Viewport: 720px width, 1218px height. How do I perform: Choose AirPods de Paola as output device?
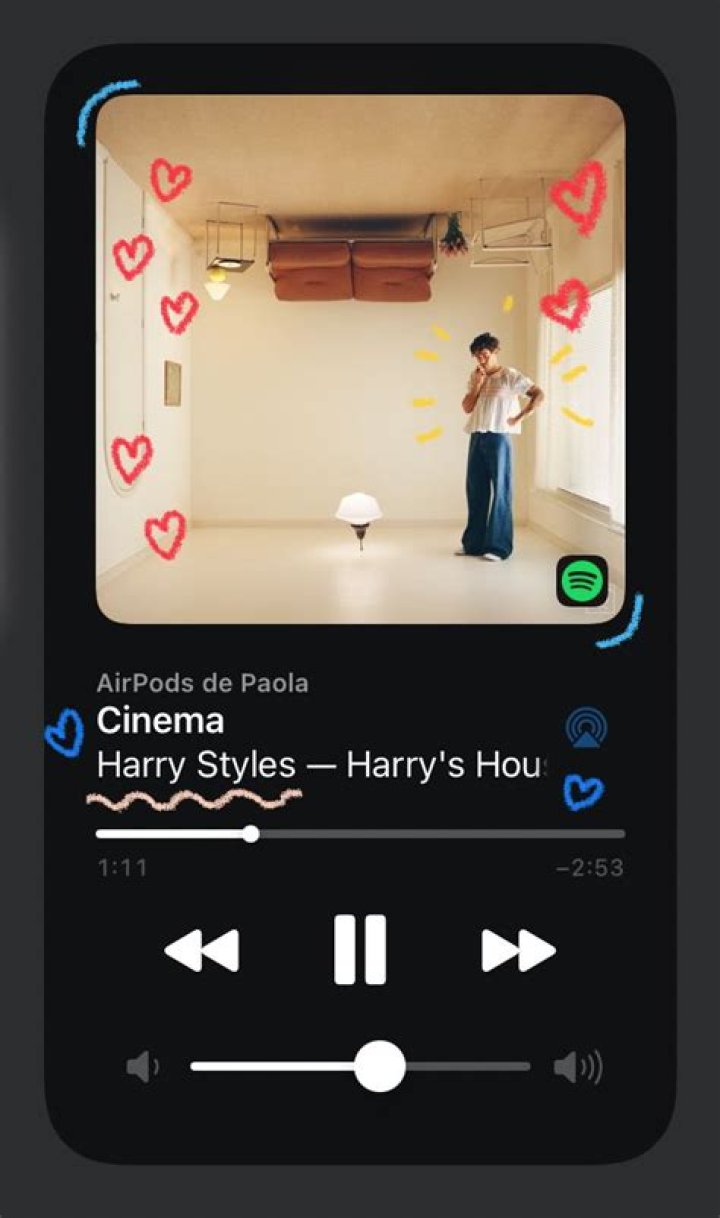click(x=203, y=683)
